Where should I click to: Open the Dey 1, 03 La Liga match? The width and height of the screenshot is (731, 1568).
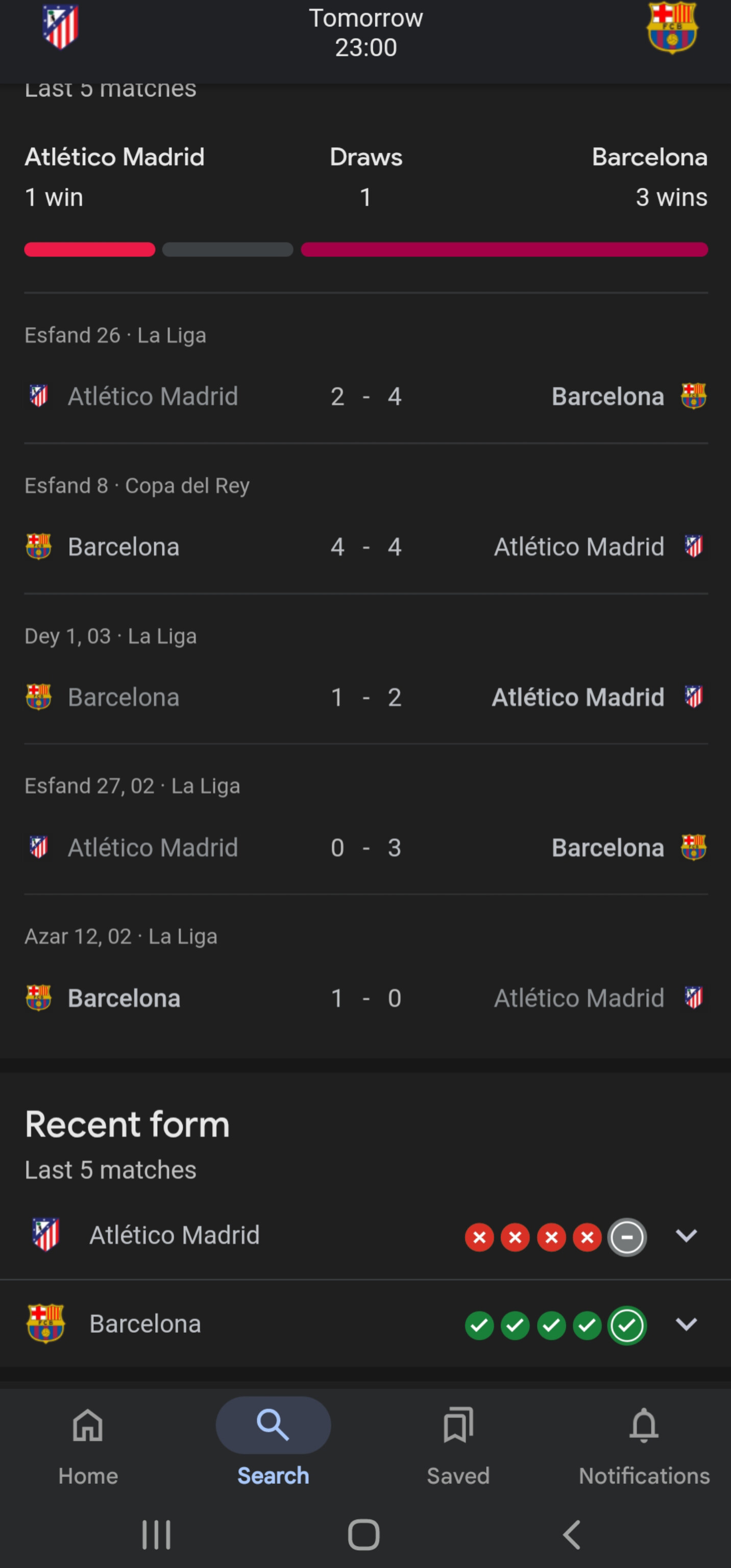pyautogui.click(x=365, y=670)
